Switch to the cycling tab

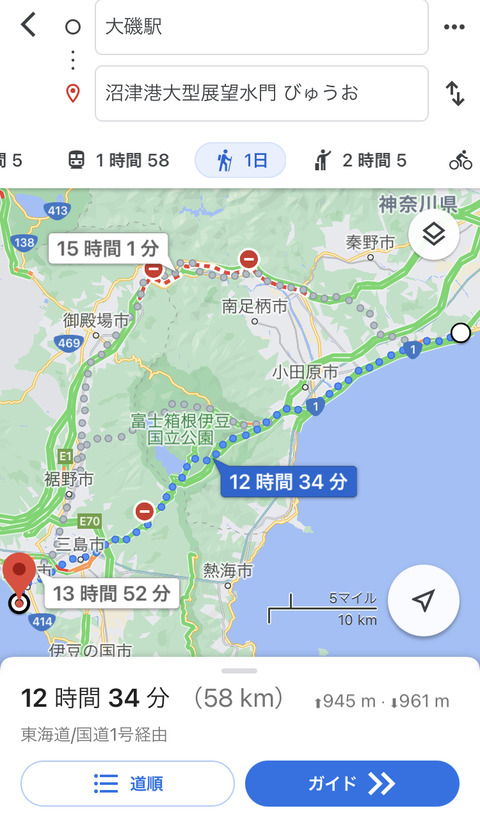(x=461, y=160)
